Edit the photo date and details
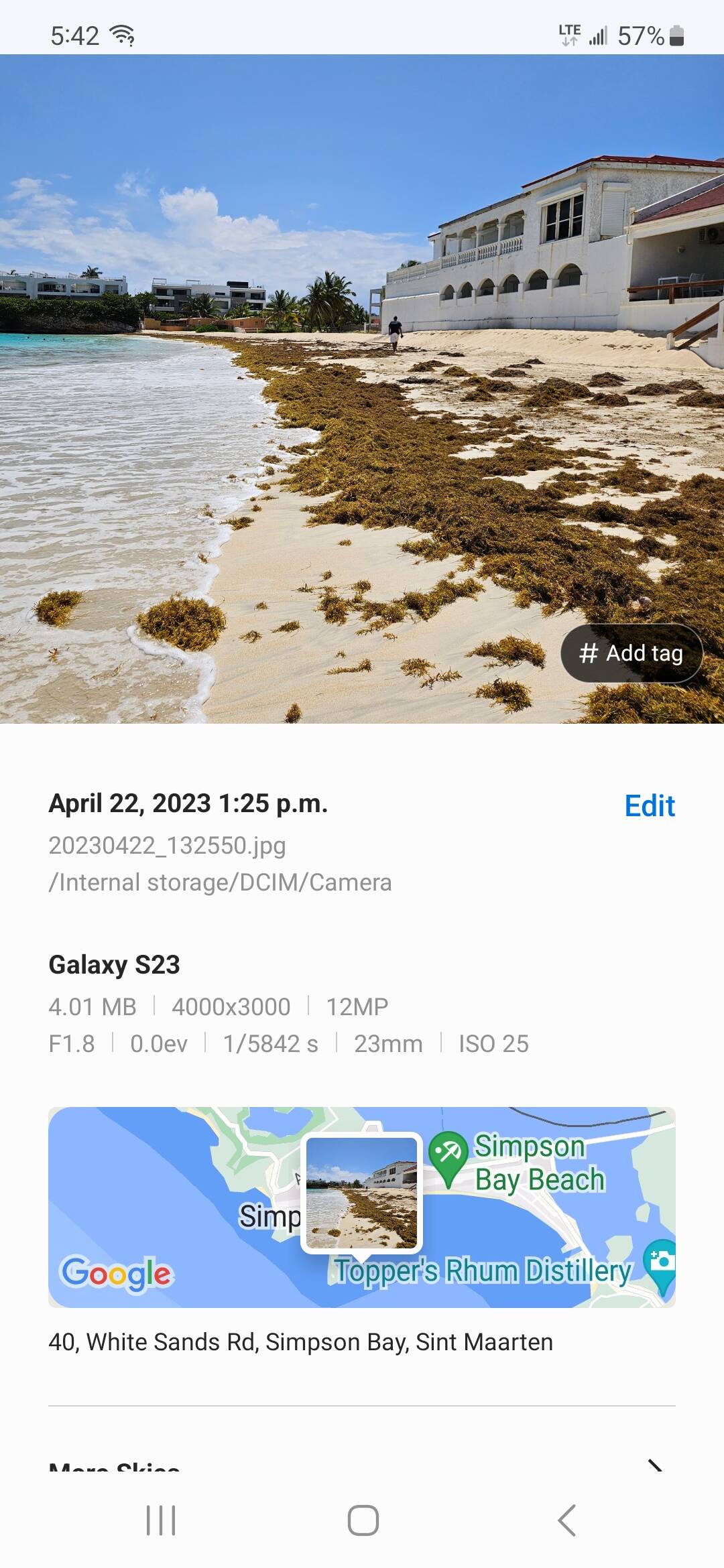The height and width of the screenshot is (1568, 724). coord(650,805)
